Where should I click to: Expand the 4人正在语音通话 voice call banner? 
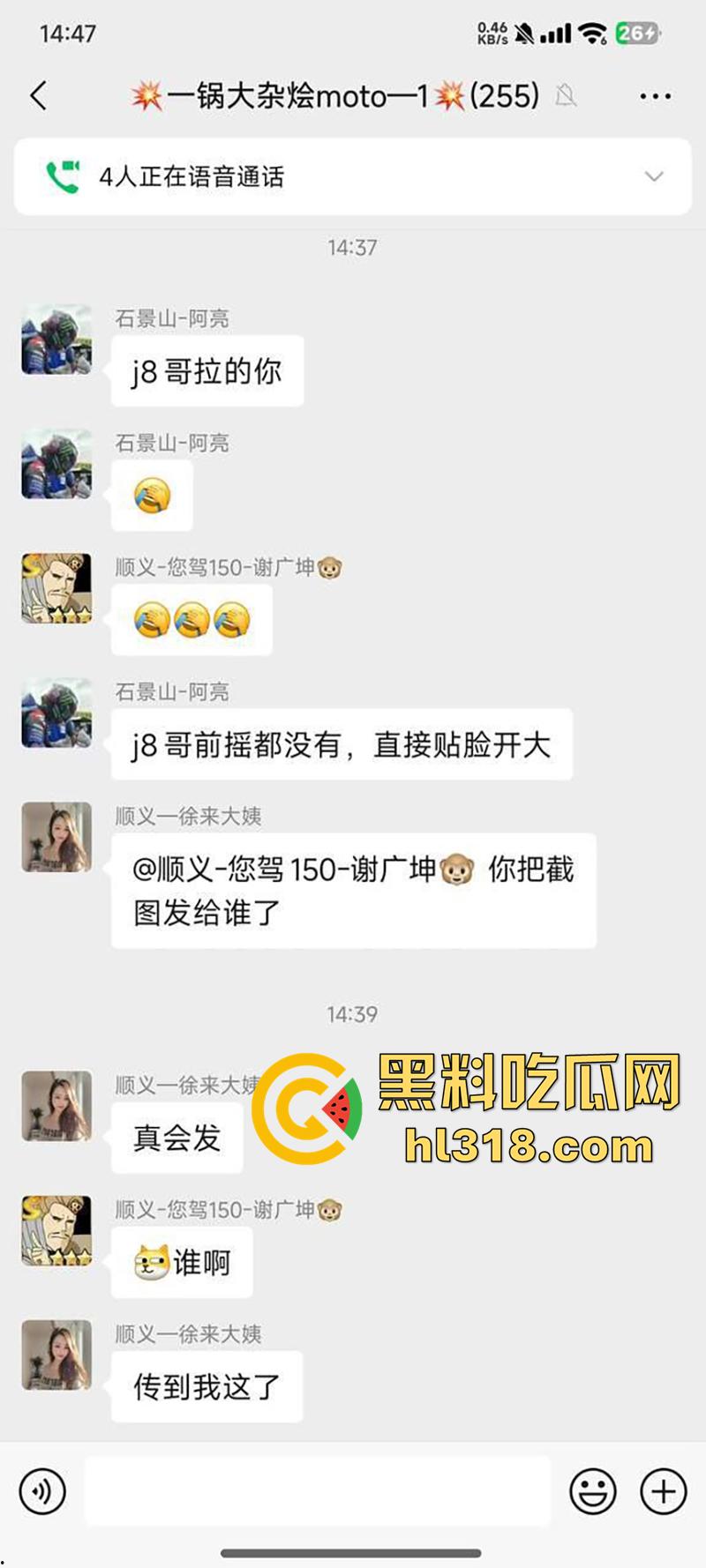tap(653, 176)
